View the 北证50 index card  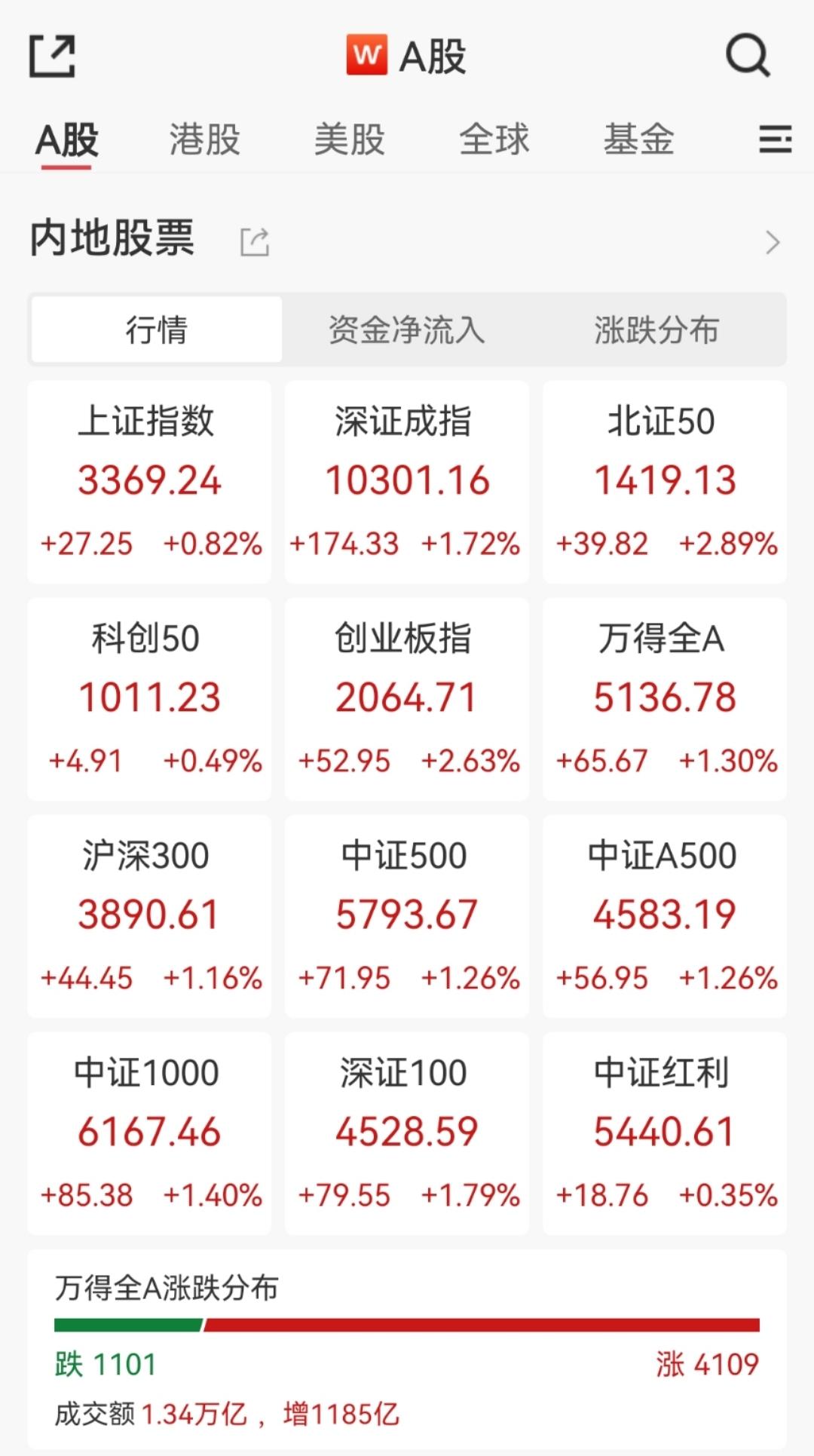(664, 482)
